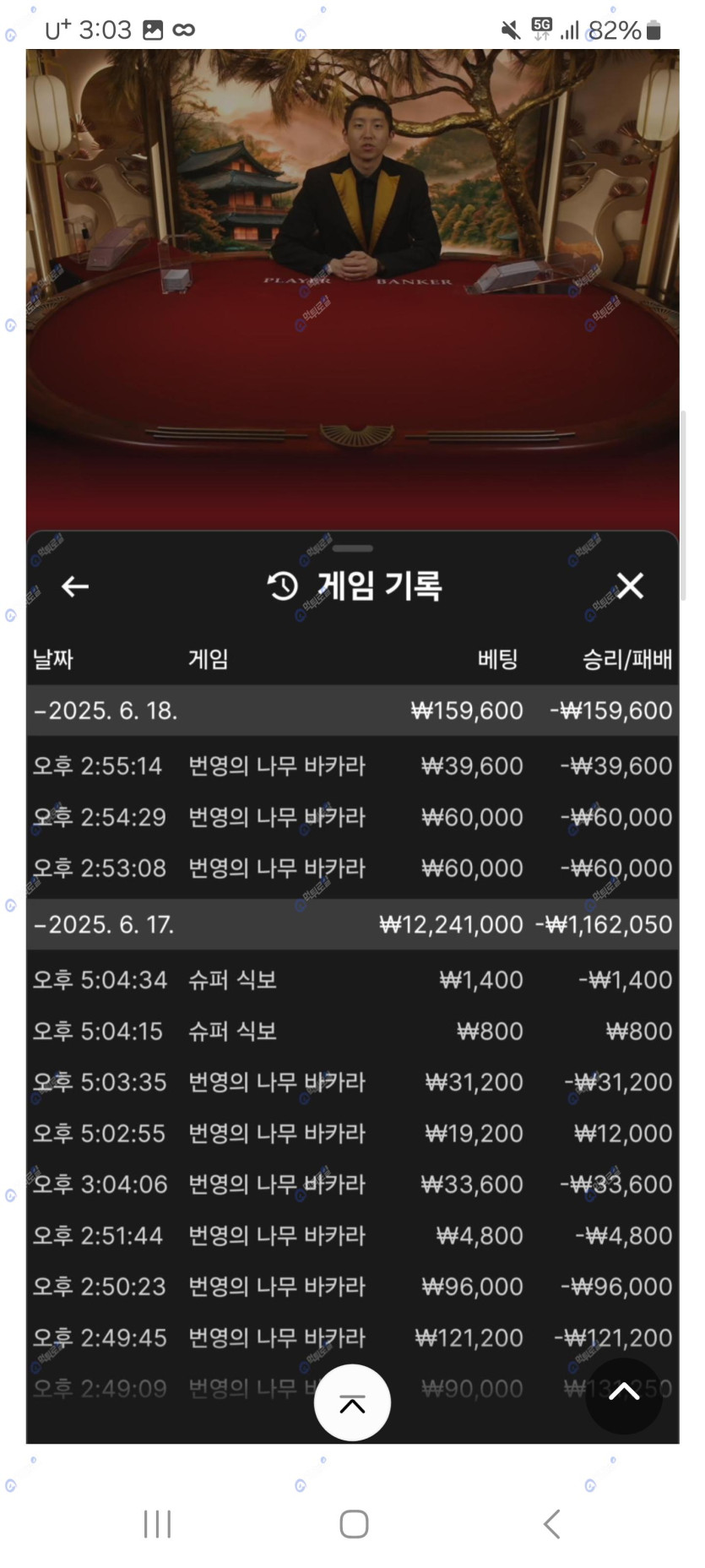The image size is (705, 1568).
Task: Collapse the 2025. 6. 17. date group
Action: [x=103, y=924]
